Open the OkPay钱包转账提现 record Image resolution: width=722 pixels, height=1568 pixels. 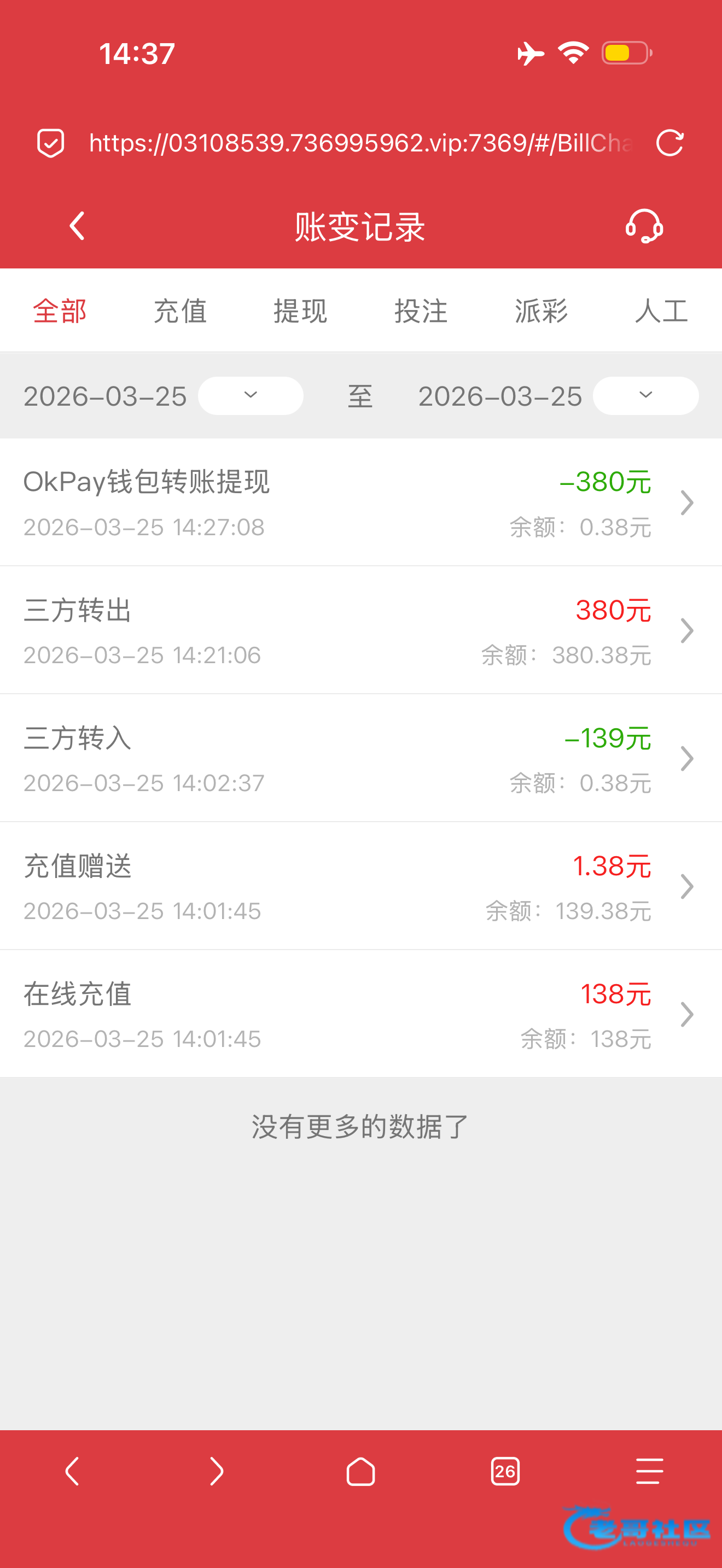click(360, 503)
